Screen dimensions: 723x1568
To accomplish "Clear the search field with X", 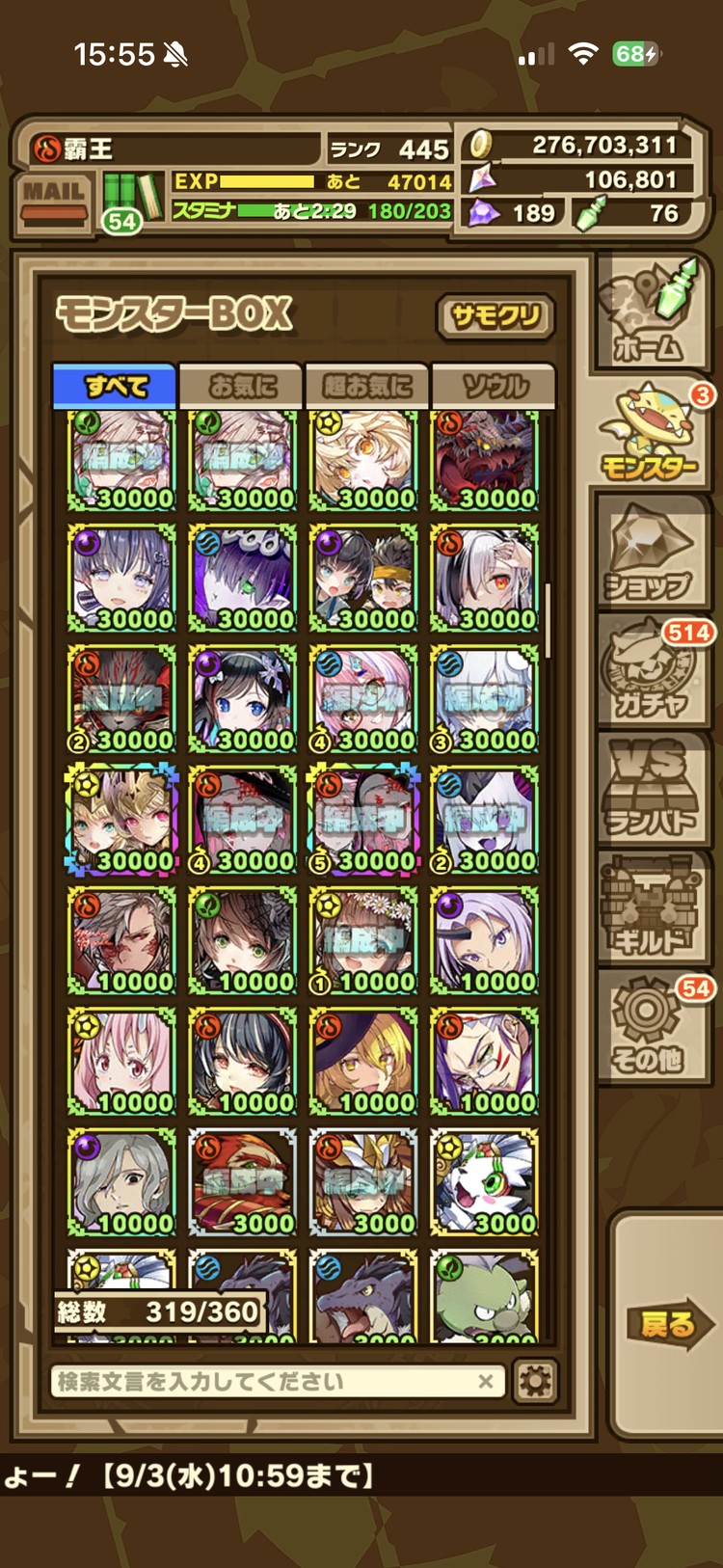I will pos(485,1382).
